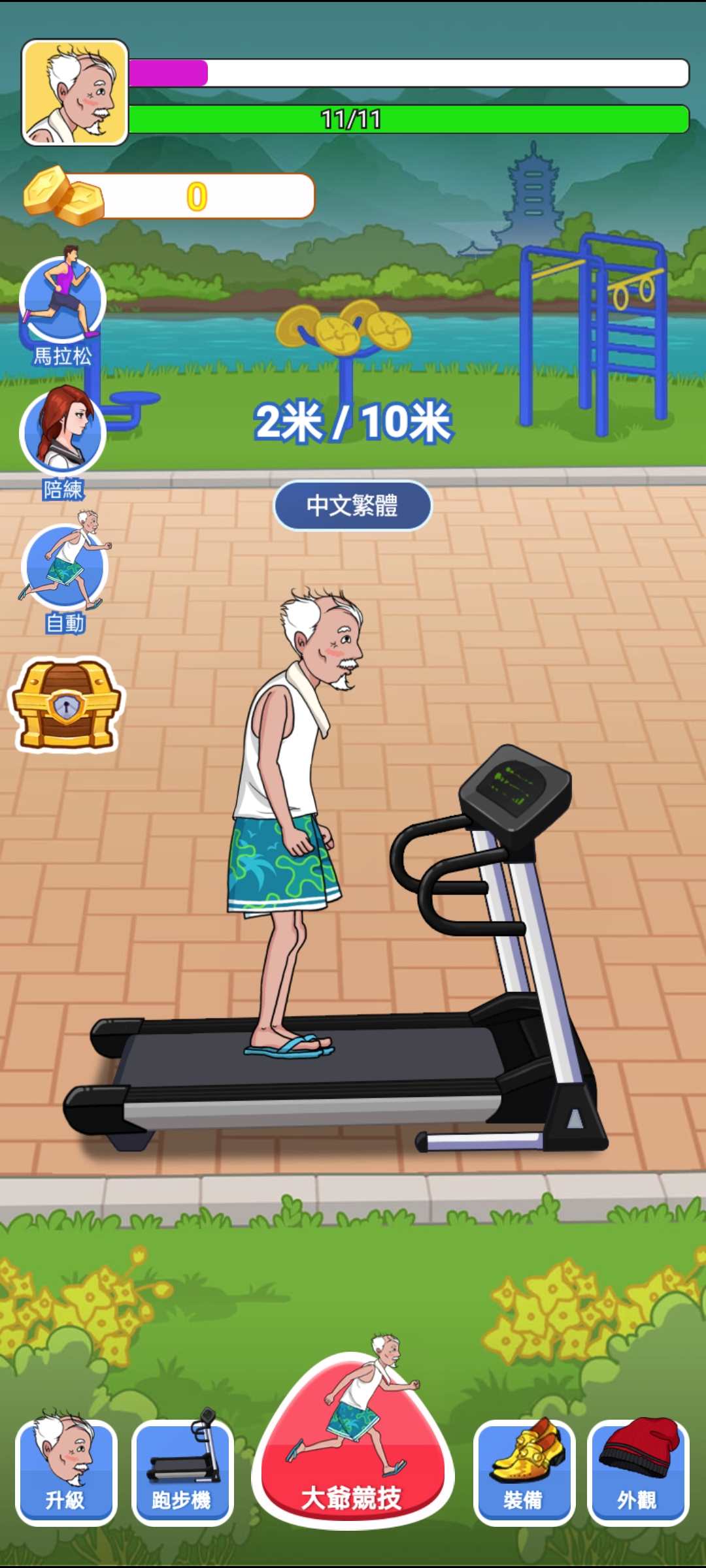Open the 升級 upgrade menu
This screenshot has height=1568, width=706.
66,1473
